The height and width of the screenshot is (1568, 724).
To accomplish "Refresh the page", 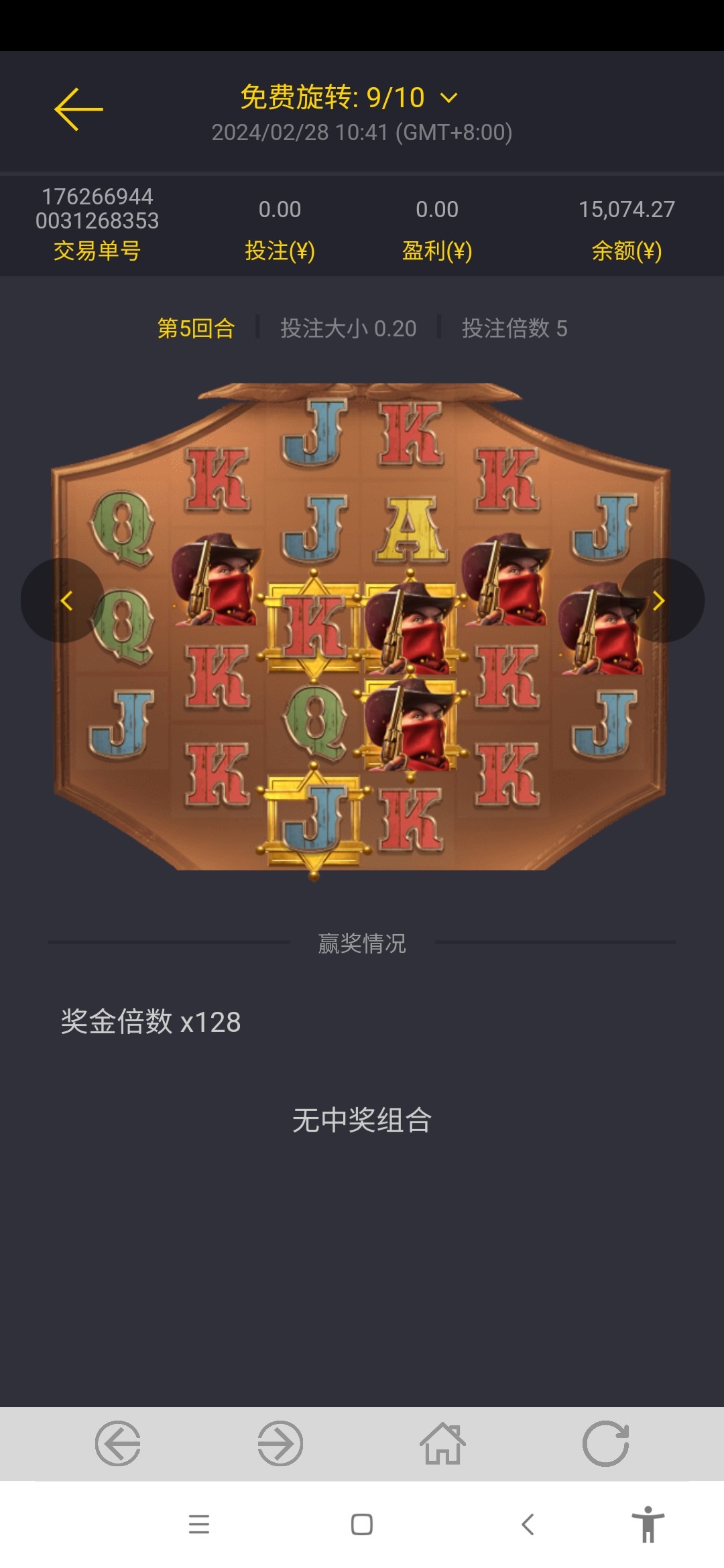I will coord(605,1443).
